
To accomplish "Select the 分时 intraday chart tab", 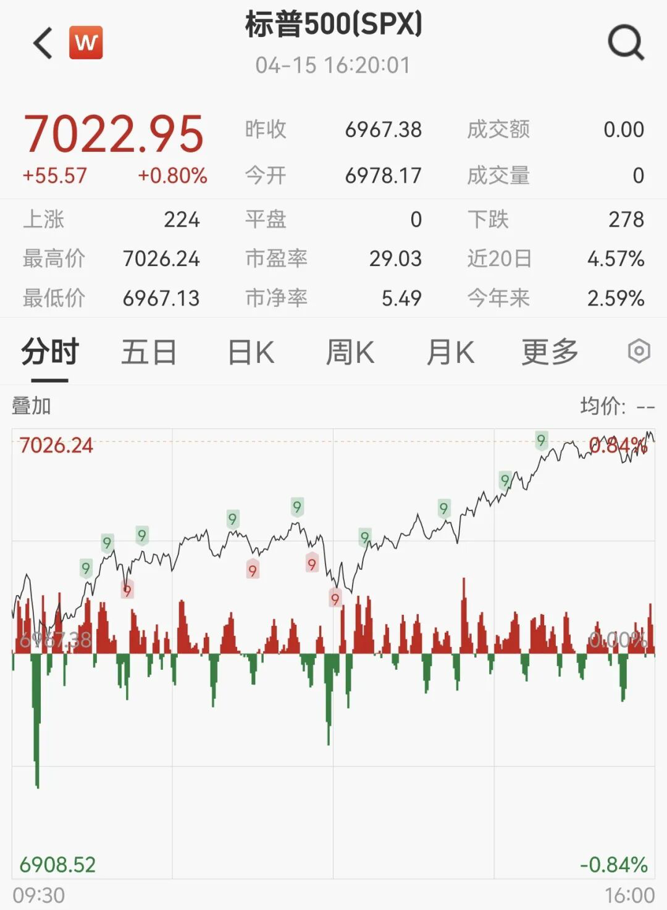I will click(50, 352).
